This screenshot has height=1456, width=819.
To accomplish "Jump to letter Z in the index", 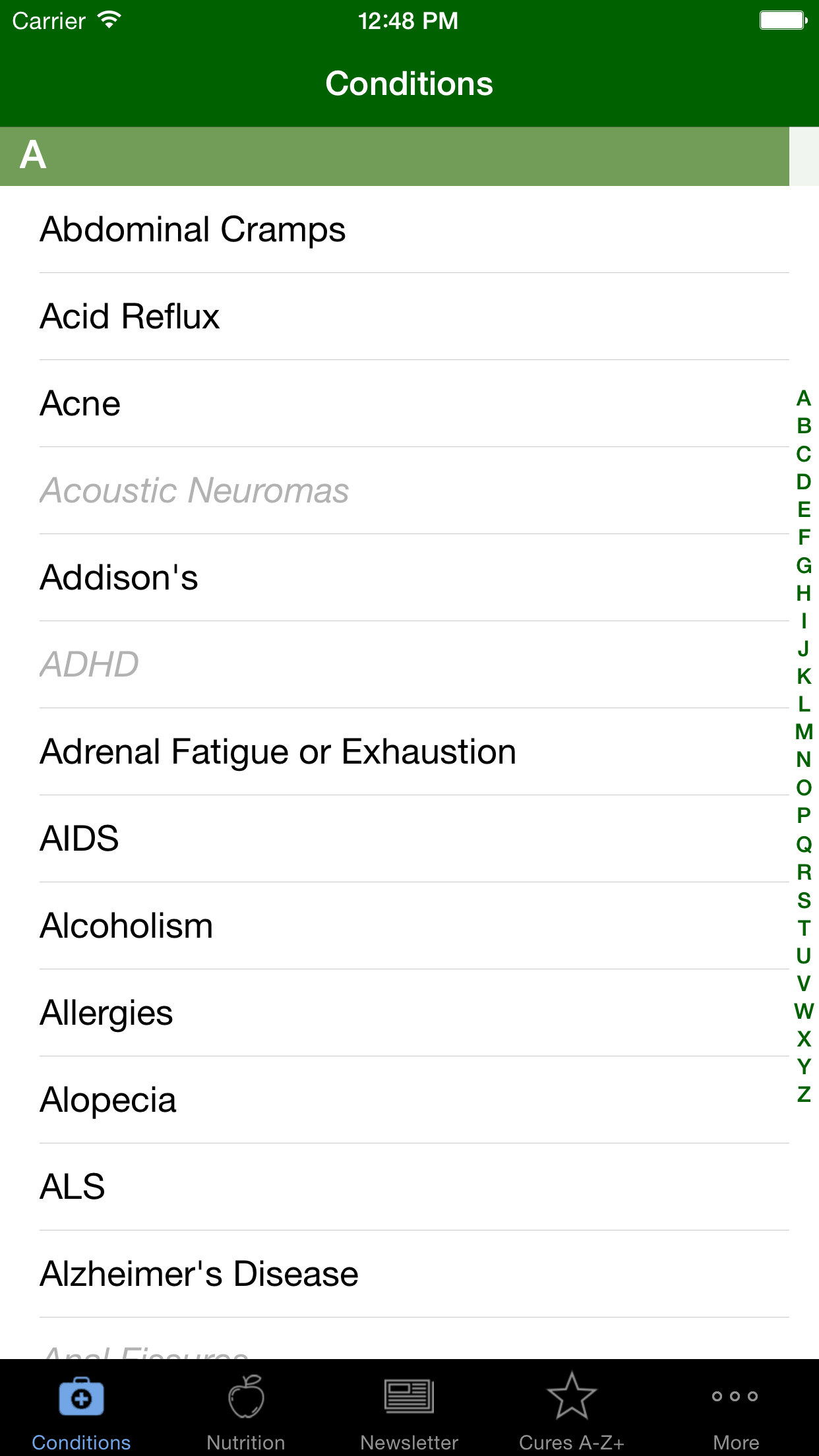I will pos(804,1095).
